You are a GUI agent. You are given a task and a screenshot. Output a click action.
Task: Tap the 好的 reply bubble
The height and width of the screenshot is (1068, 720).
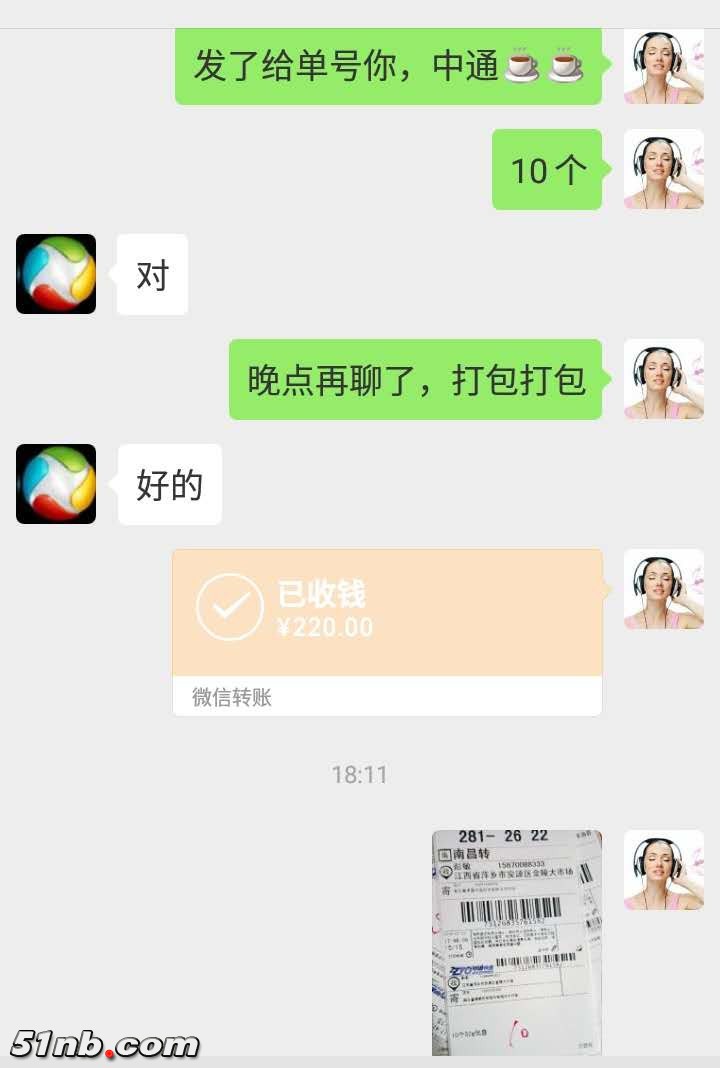(x=169, y=483)
